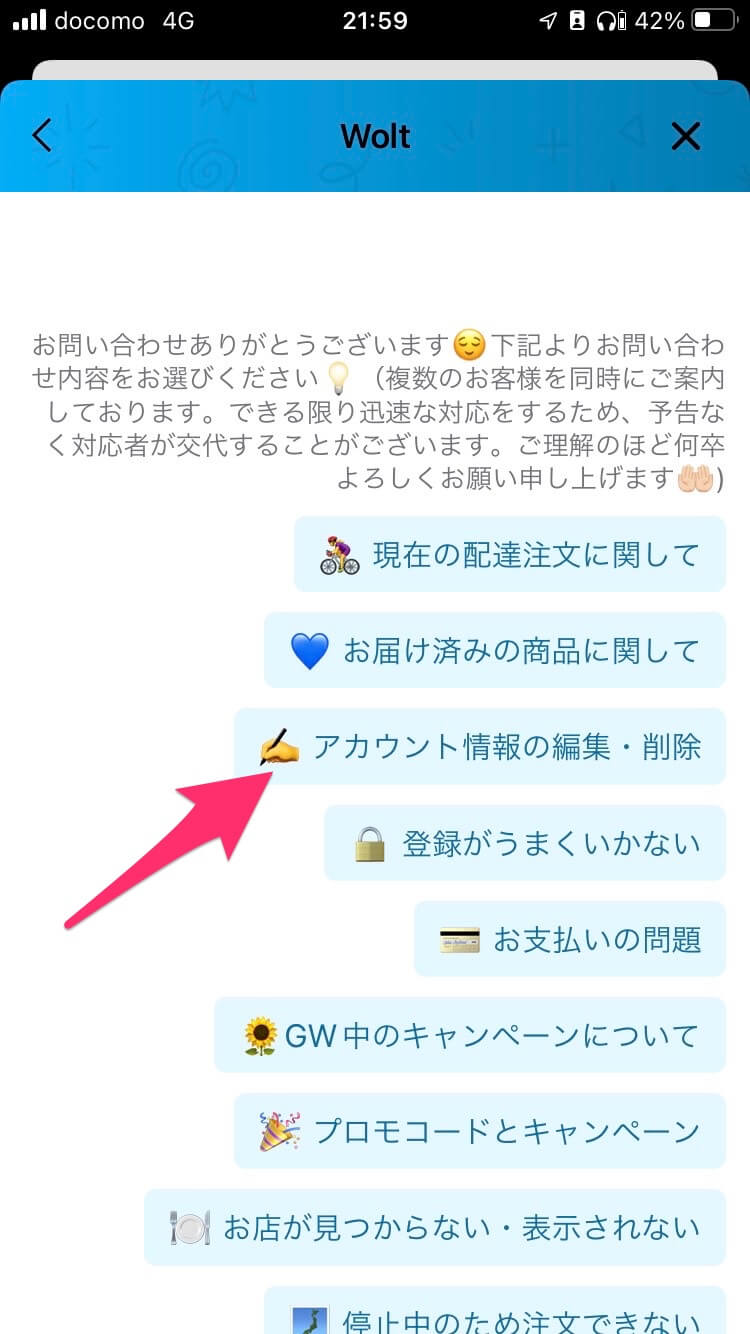Go back with the header arrow
This screenshot has width=750, height=1334.
click(42, 135)
